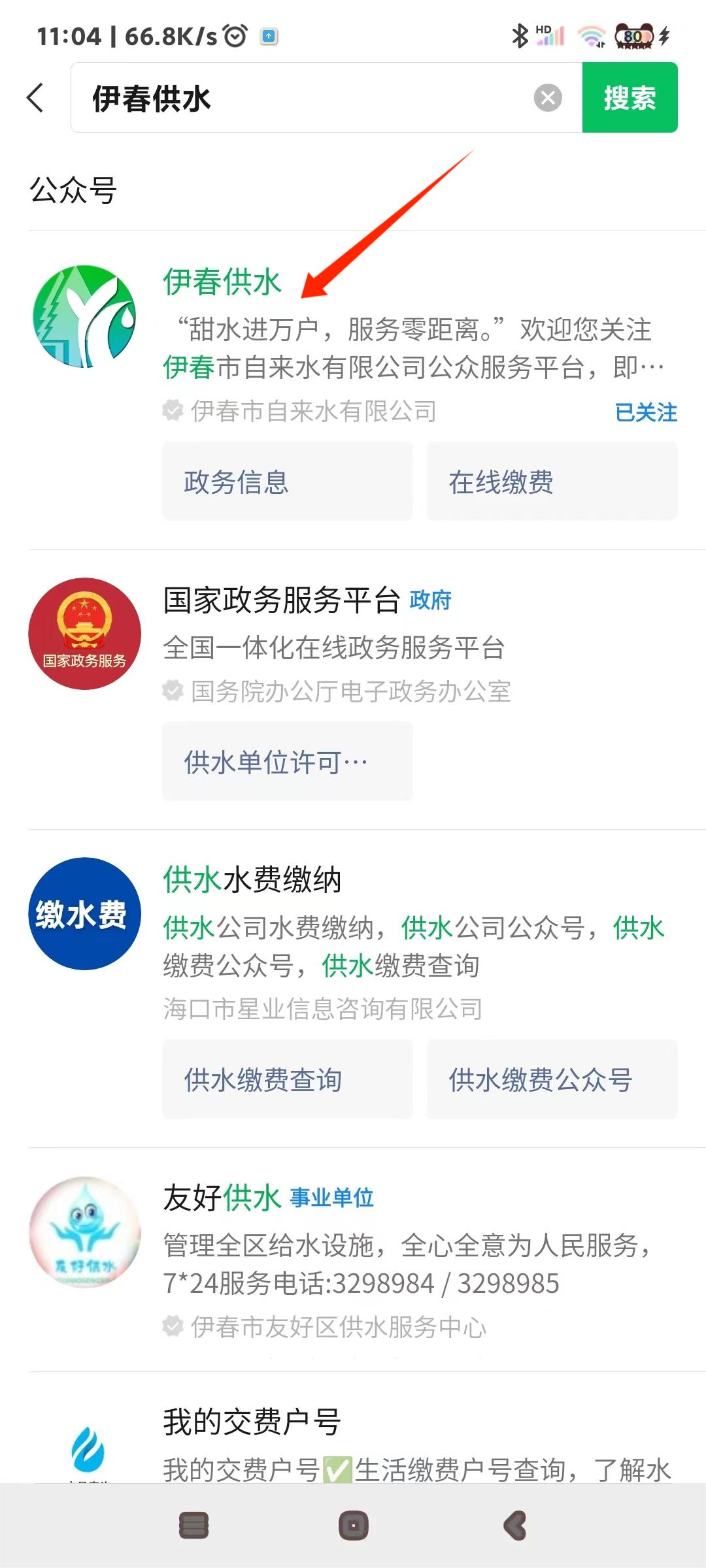Open the 在线缴费 shortcut under 伊春供水

coord(552,482)
